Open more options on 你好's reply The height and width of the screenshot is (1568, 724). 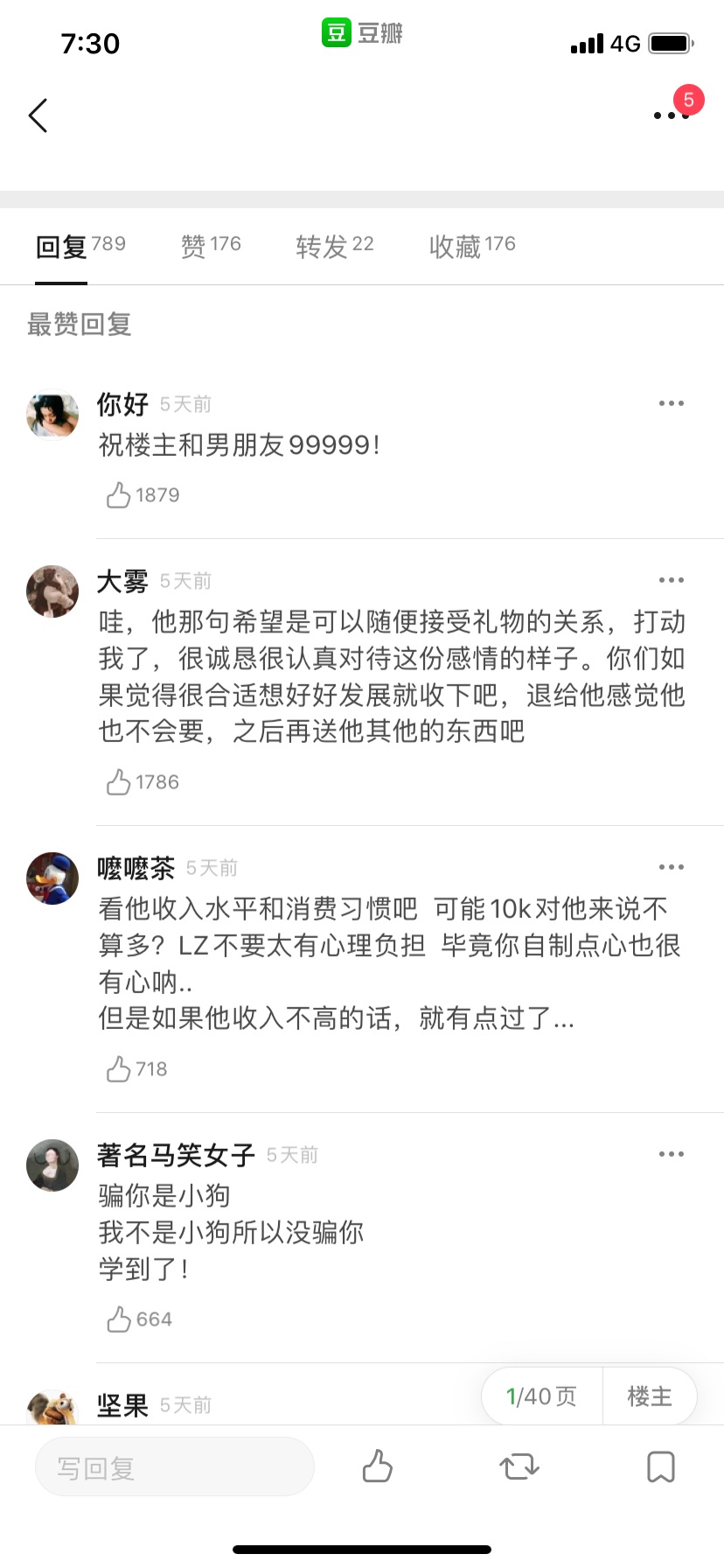672,403
